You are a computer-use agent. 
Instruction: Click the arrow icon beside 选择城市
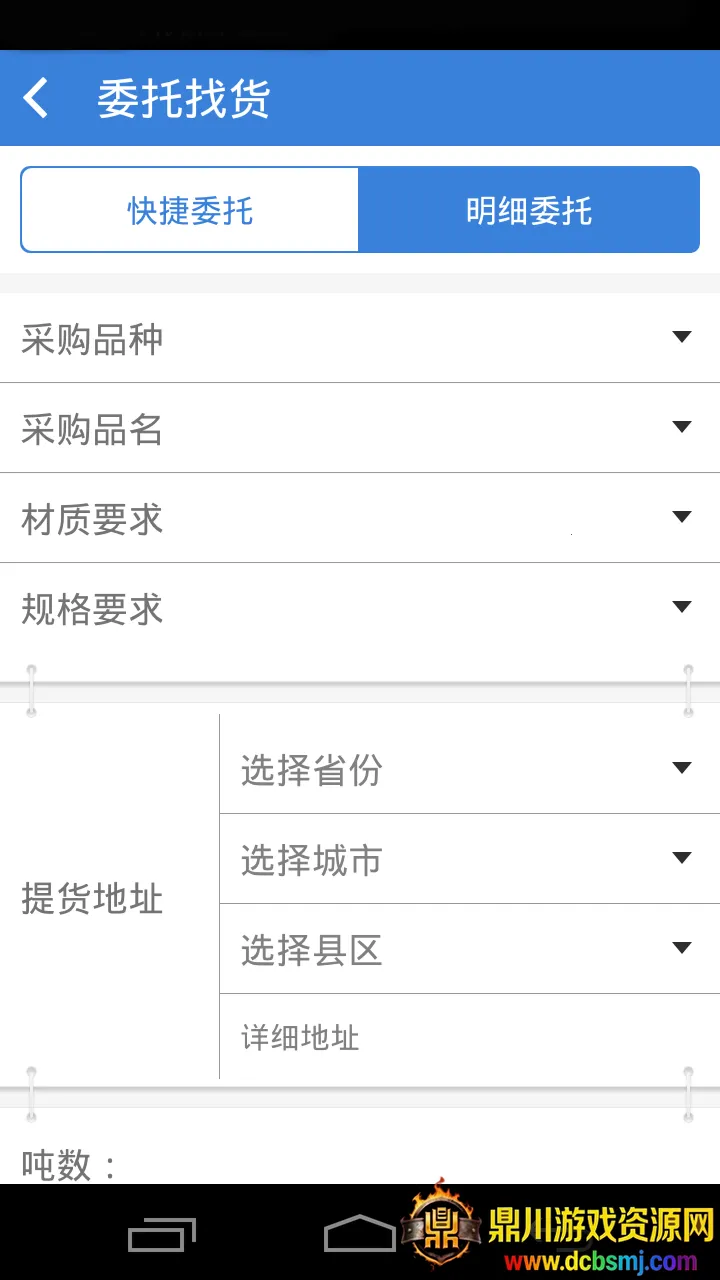pos(681,857)
